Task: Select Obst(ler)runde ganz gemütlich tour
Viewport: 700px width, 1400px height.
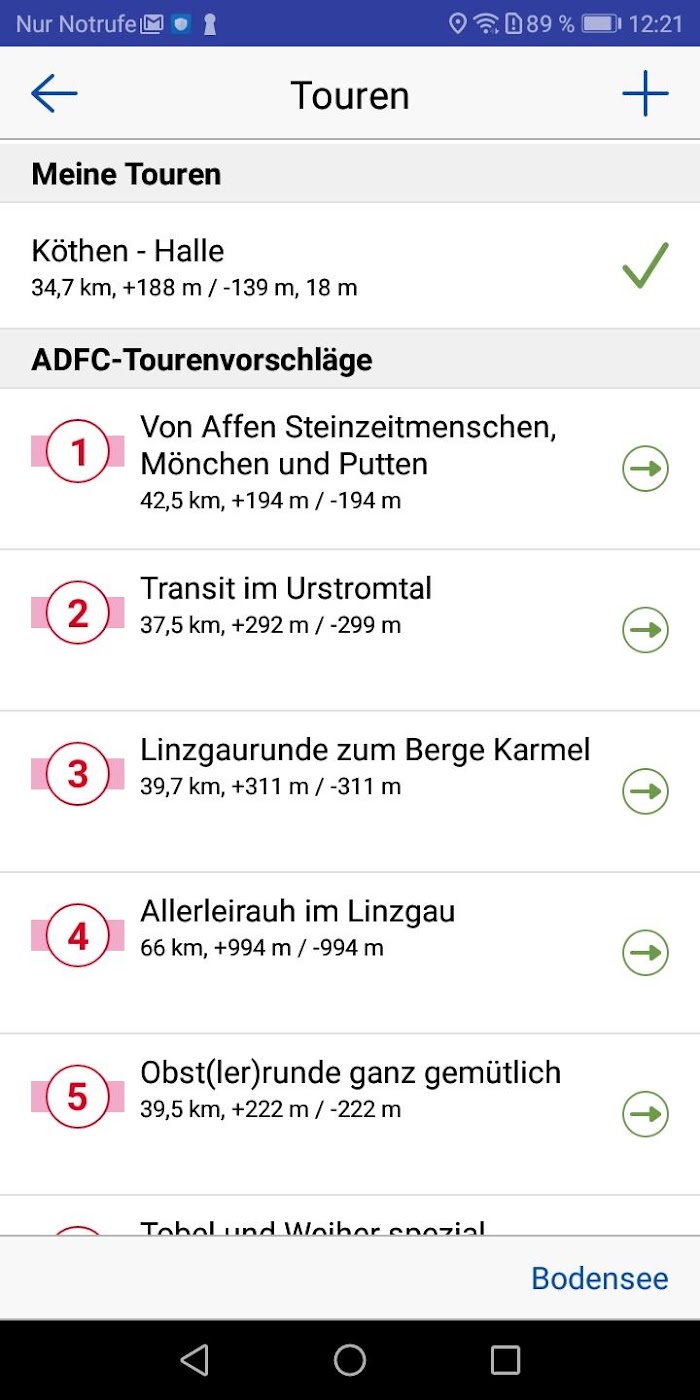Action: [x=350, y=1114]
